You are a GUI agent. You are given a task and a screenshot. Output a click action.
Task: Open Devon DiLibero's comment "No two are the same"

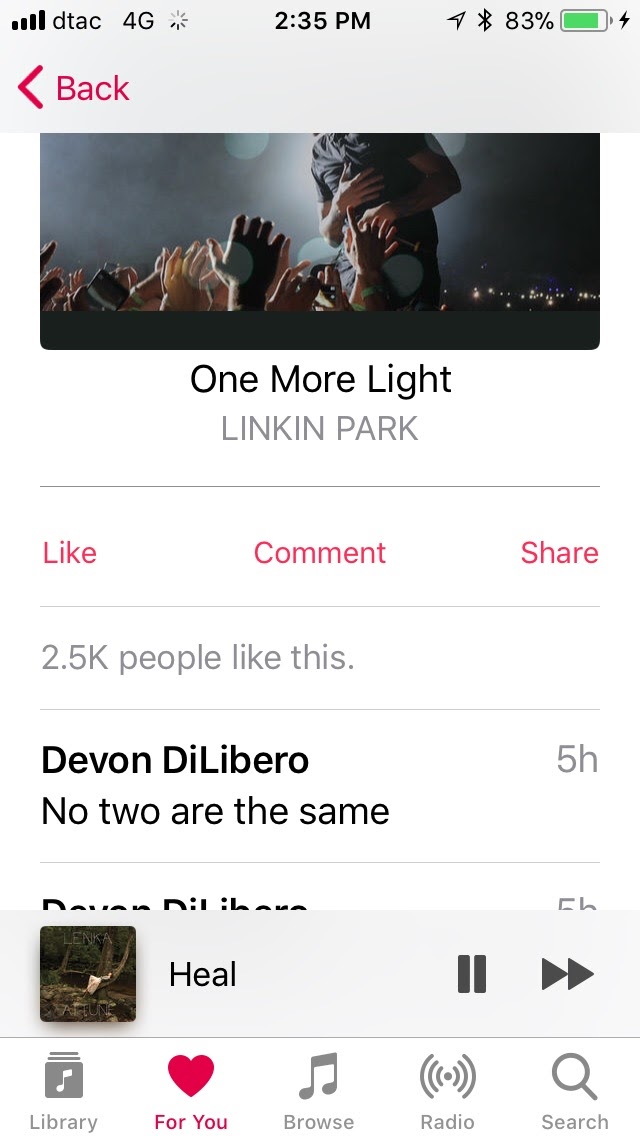coord(320,786)
